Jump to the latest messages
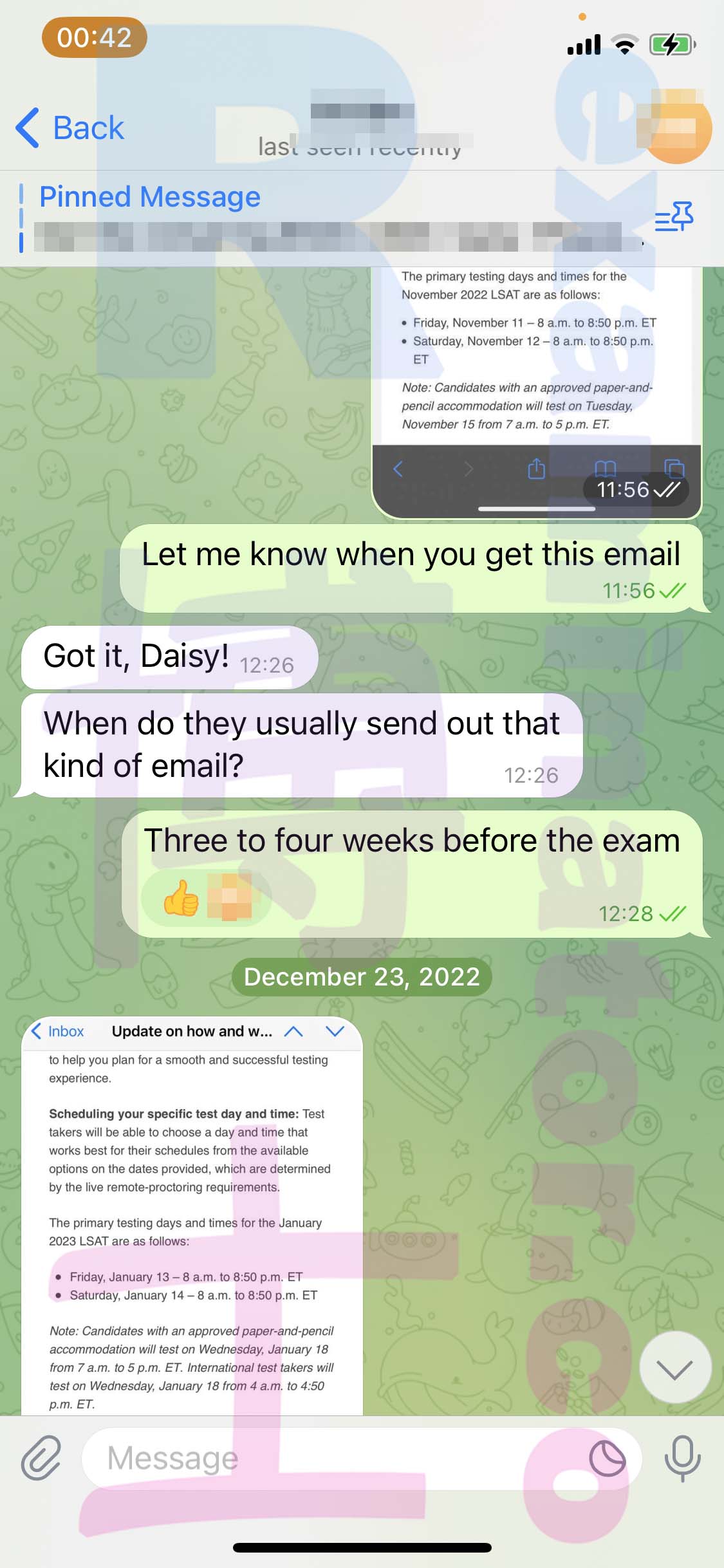This screenshot has height=1568, width=724. tap(675, 1367)
